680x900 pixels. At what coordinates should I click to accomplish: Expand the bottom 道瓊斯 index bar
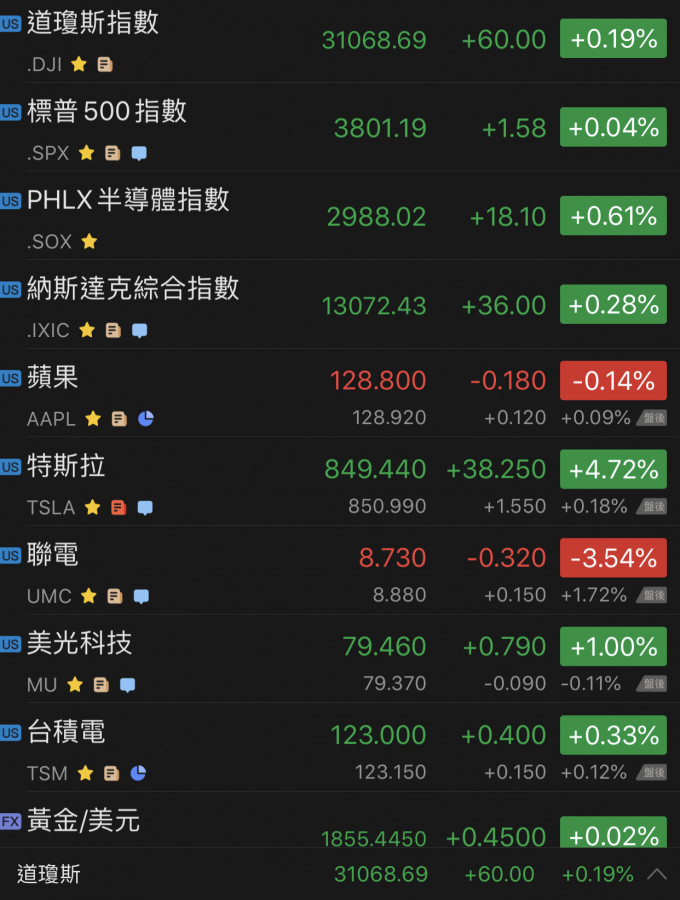click(656, 874)
